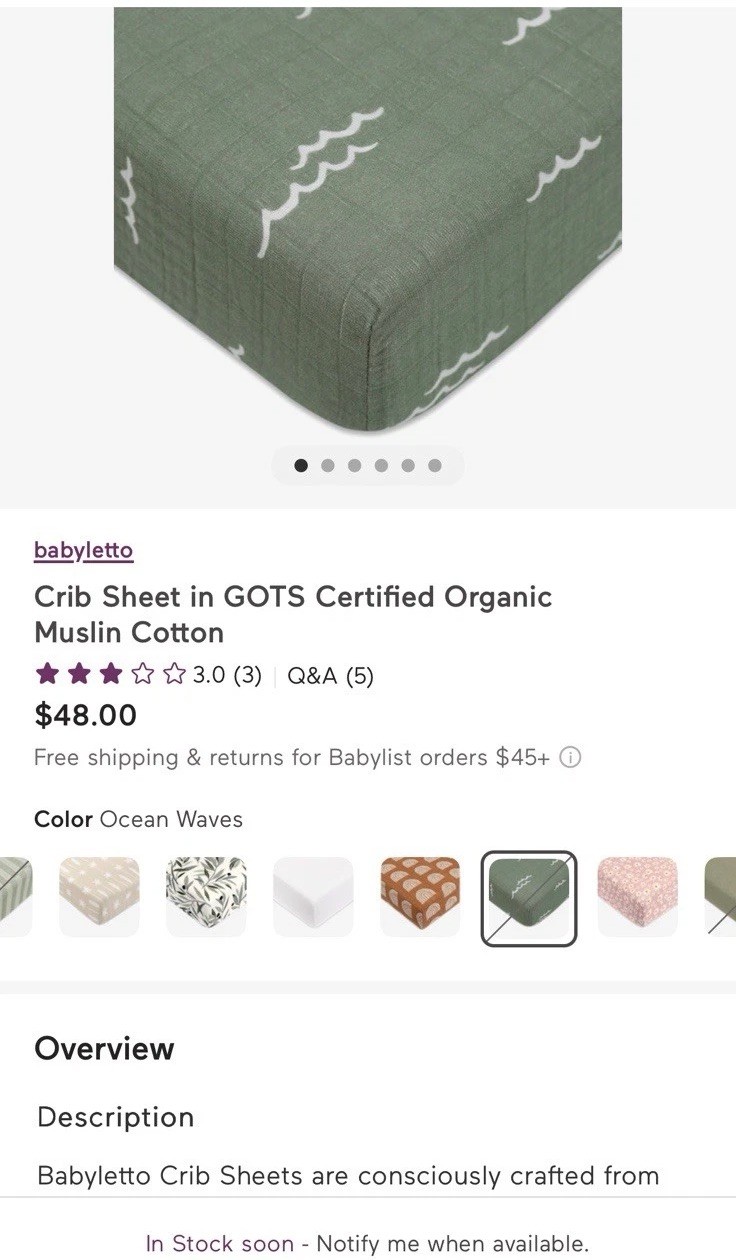Pick the plain white crib sheet swatch
Screen dimensions: 736x1260
[x=313, y=897]
